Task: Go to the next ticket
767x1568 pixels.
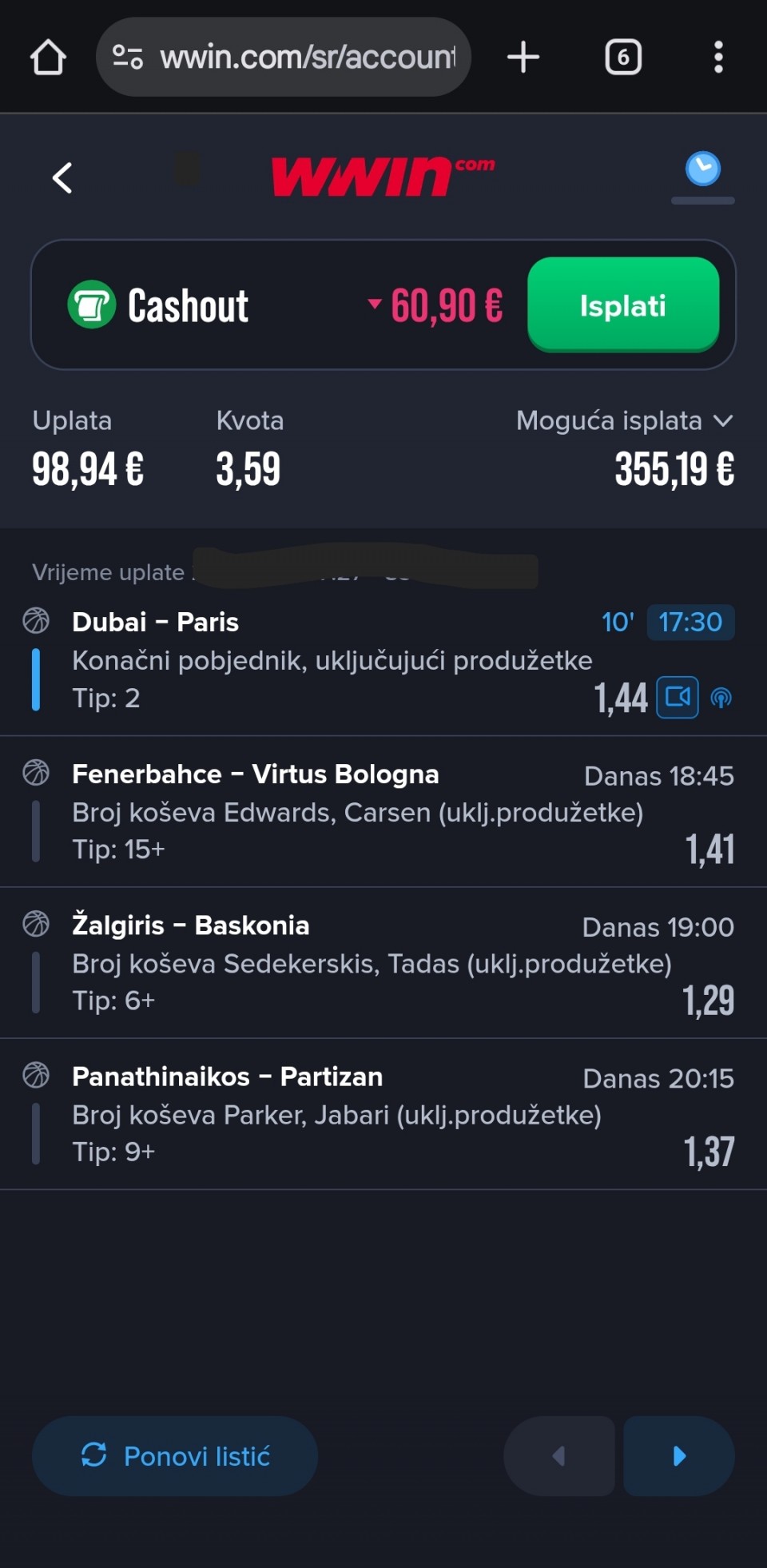Action: [679, 1456]
